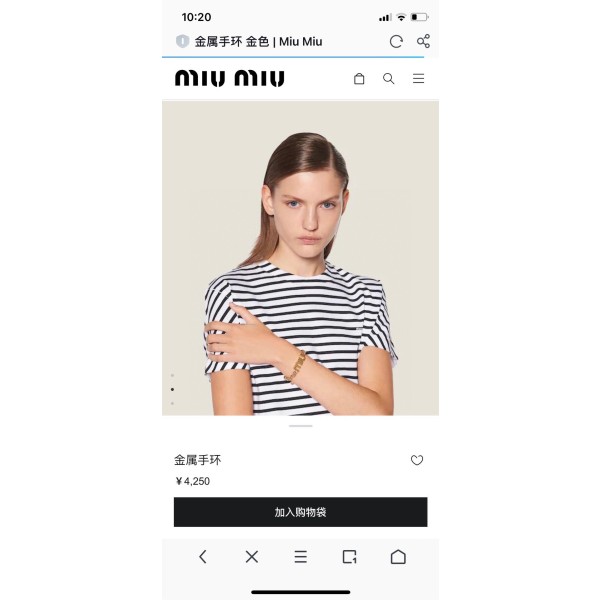
Task: Add bracelet to wishlist heart
Action: pos(417,460)
